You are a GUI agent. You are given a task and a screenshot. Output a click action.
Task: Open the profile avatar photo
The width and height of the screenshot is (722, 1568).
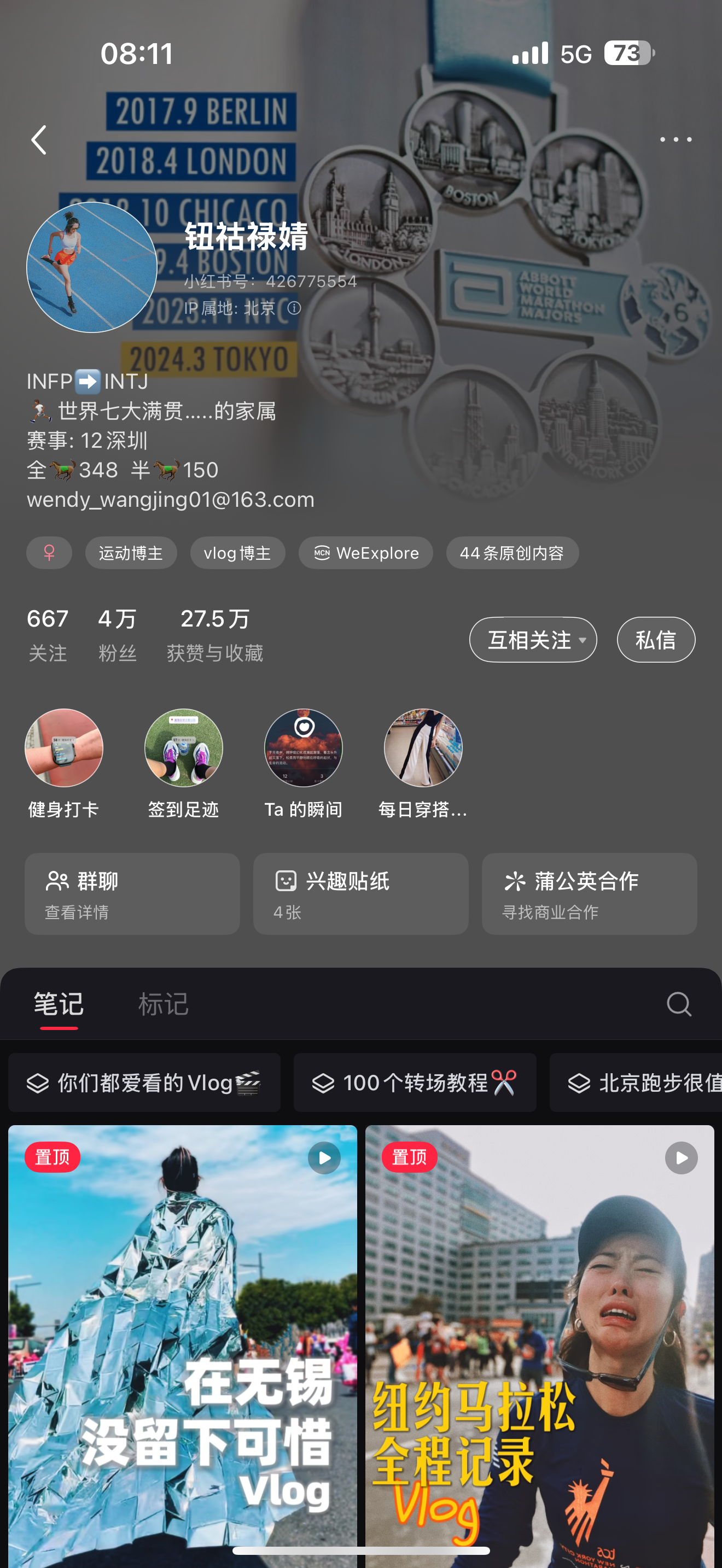[x=92, y=268]
